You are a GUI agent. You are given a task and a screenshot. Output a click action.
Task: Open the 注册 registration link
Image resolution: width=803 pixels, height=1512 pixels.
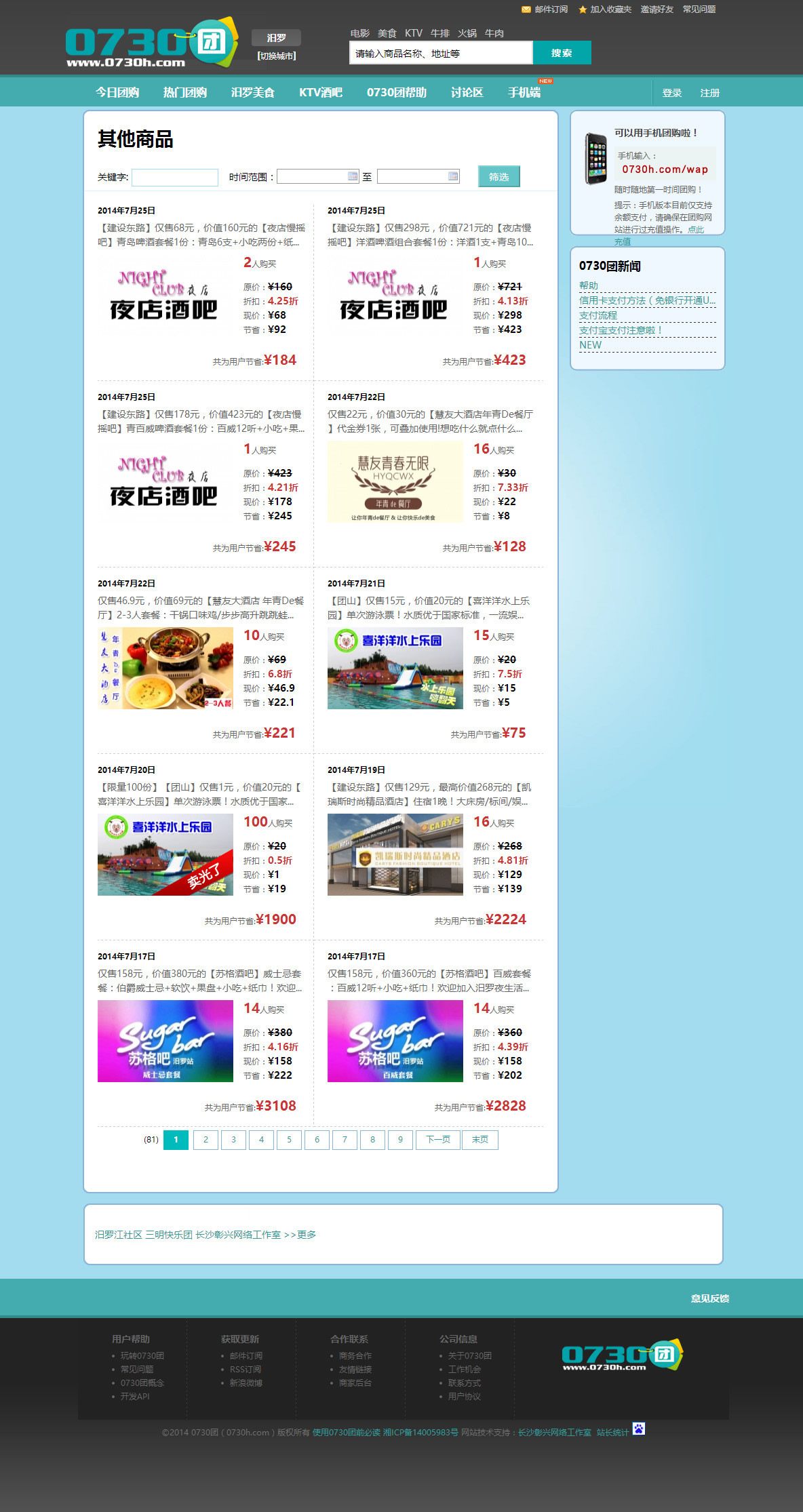pos(709,93)
